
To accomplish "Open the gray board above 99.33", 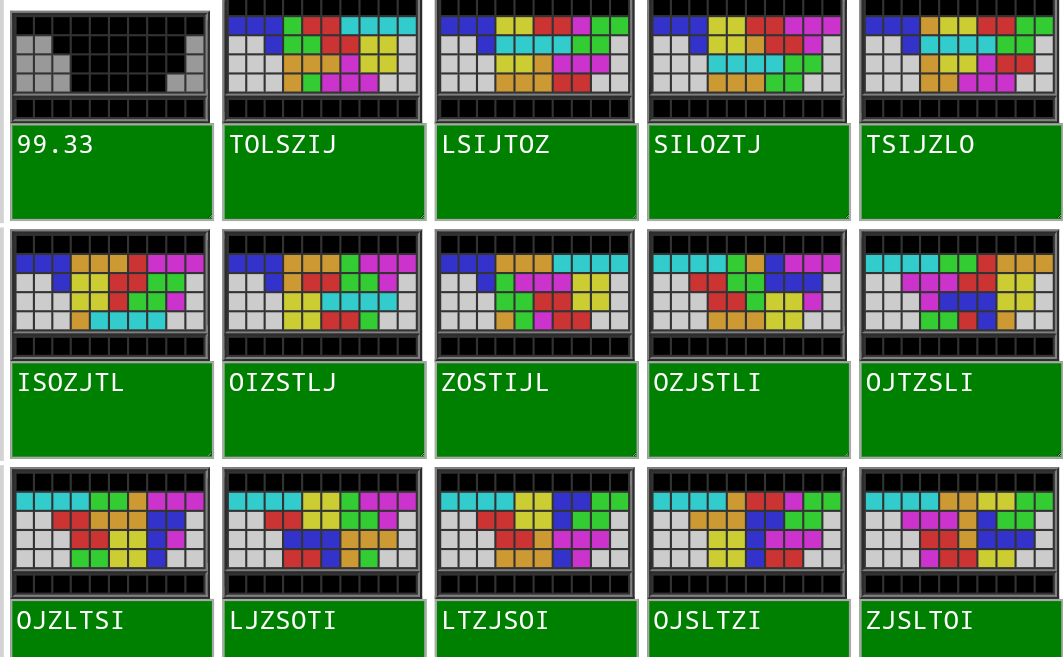I will [110, 64].
